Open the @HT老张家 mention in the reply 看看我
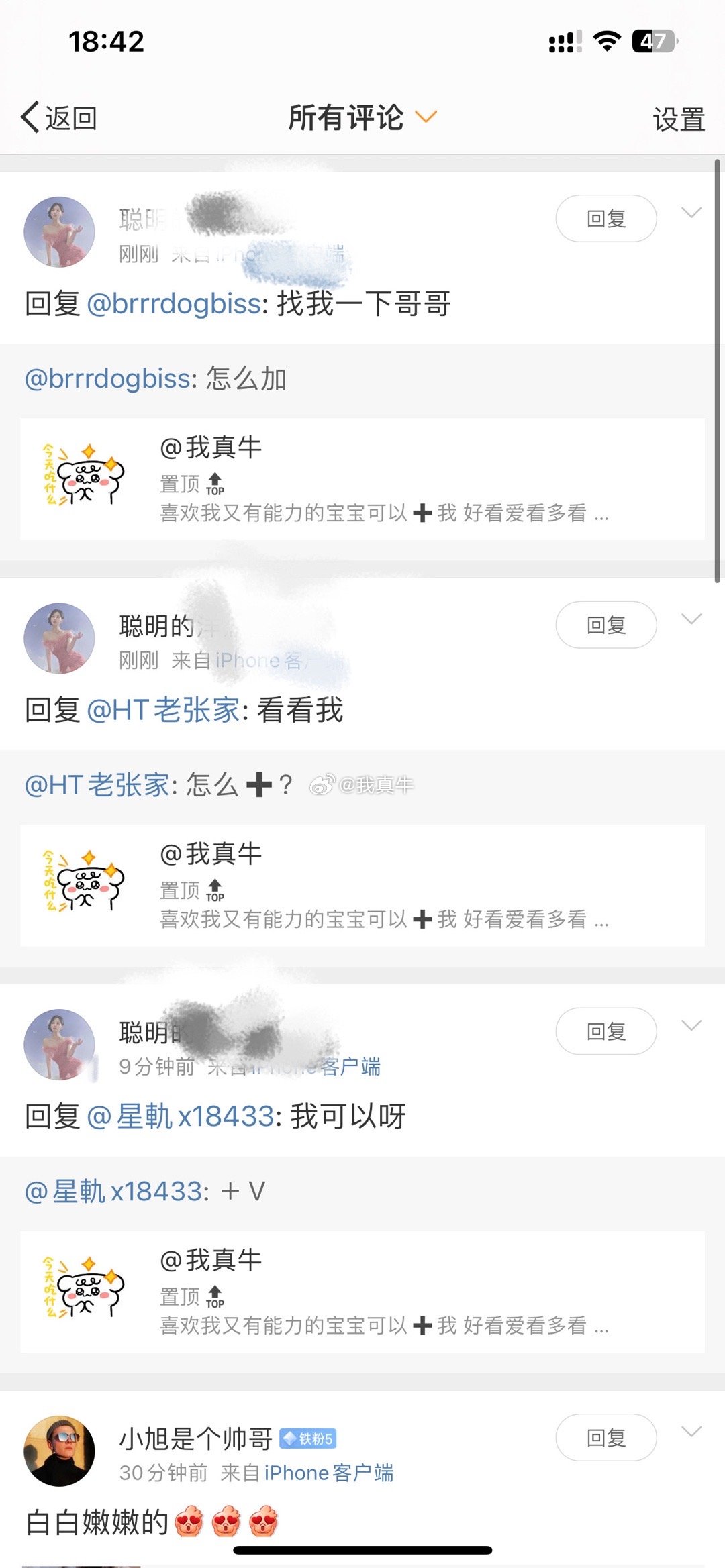The height and width of the screenshot is (1568, 725). [x=163, y=711]
